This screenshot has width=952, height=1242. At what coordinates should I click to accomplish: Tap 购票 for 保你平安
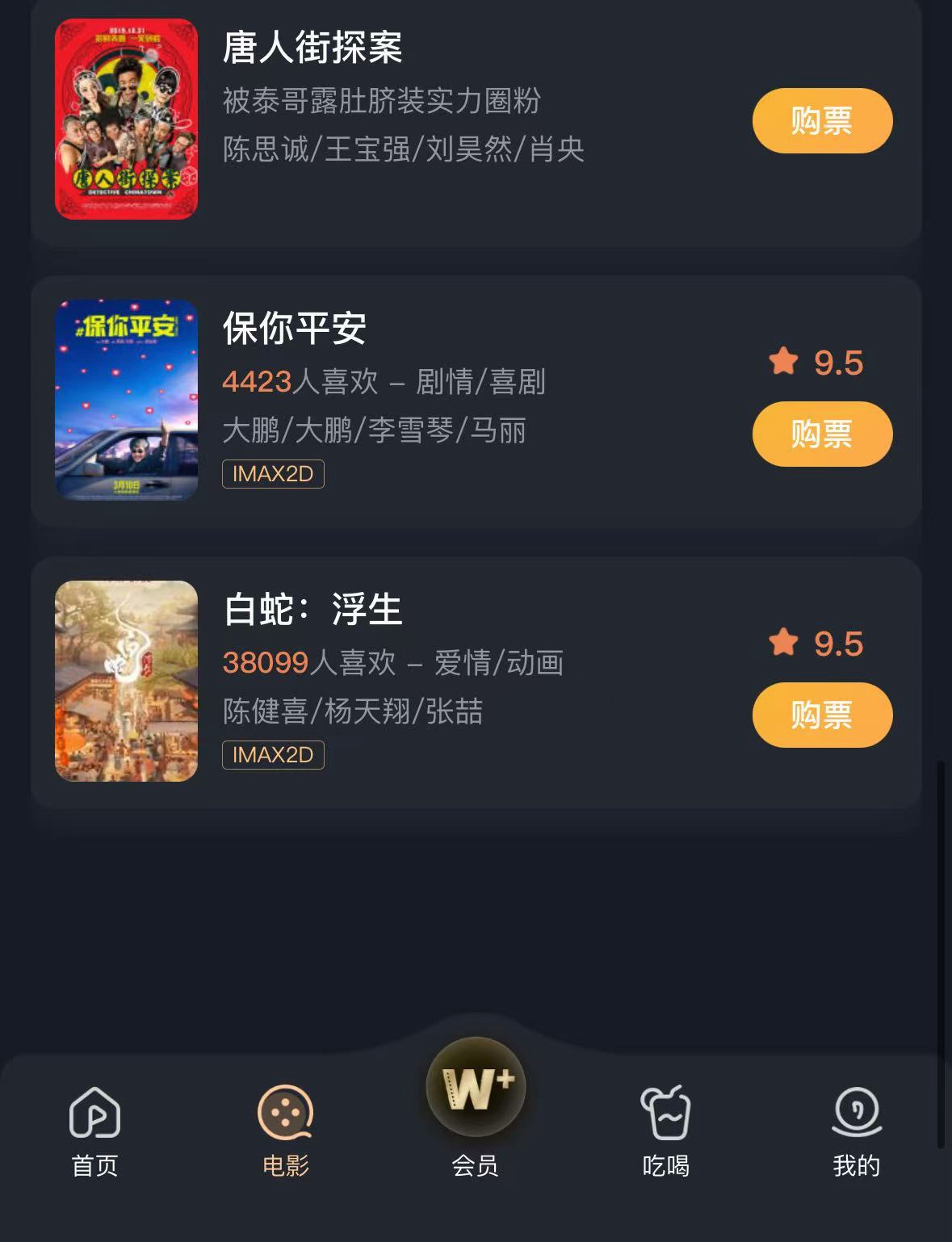point(822,434)
